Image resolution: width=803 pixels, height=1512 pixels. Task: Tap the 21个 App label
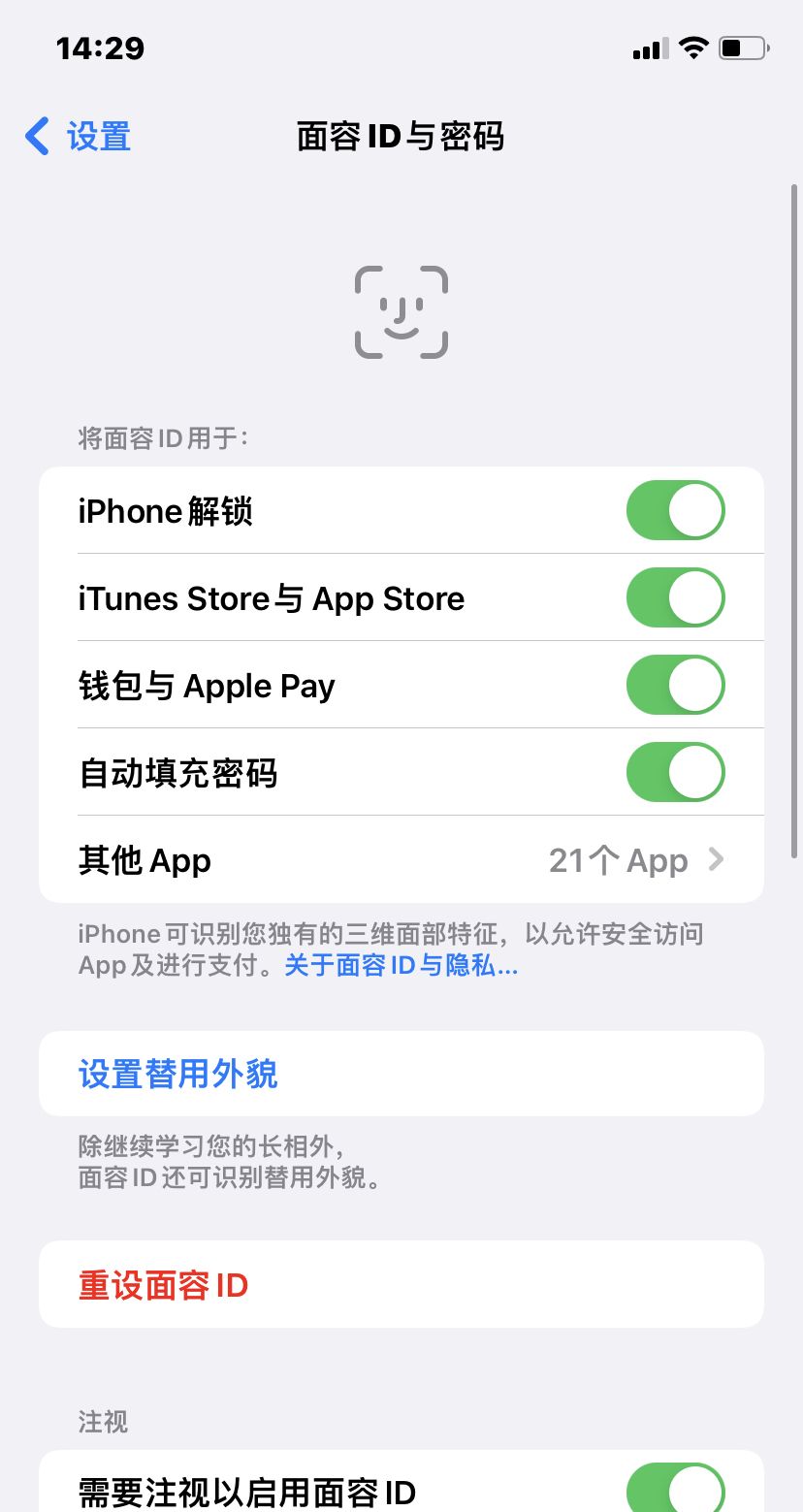pyautogui.click(x=619, y=859)
